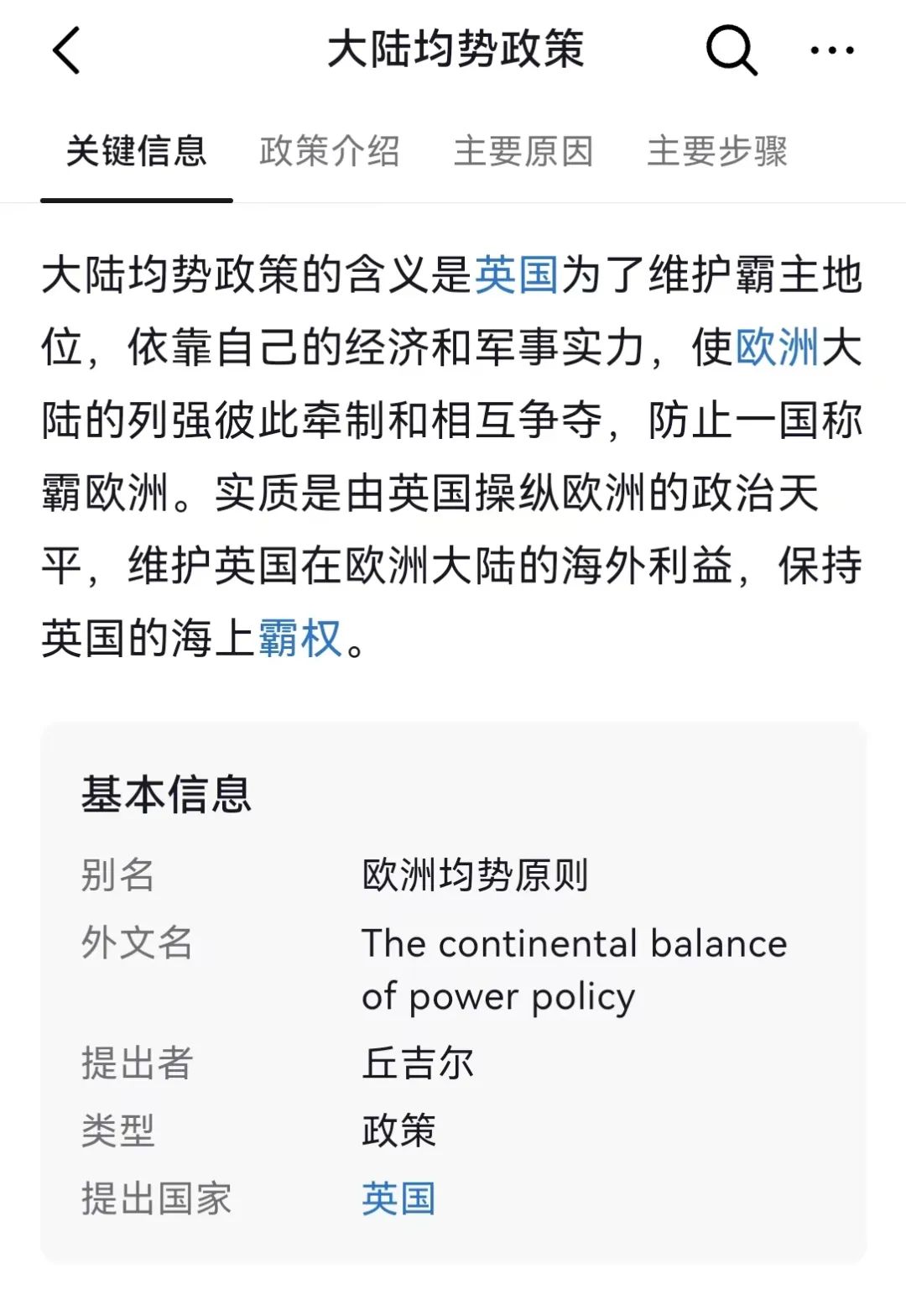This screenshot has width=906, height=1316.
Task: Switch to the 主要原因 tab
Action: (x=523, y=152)
